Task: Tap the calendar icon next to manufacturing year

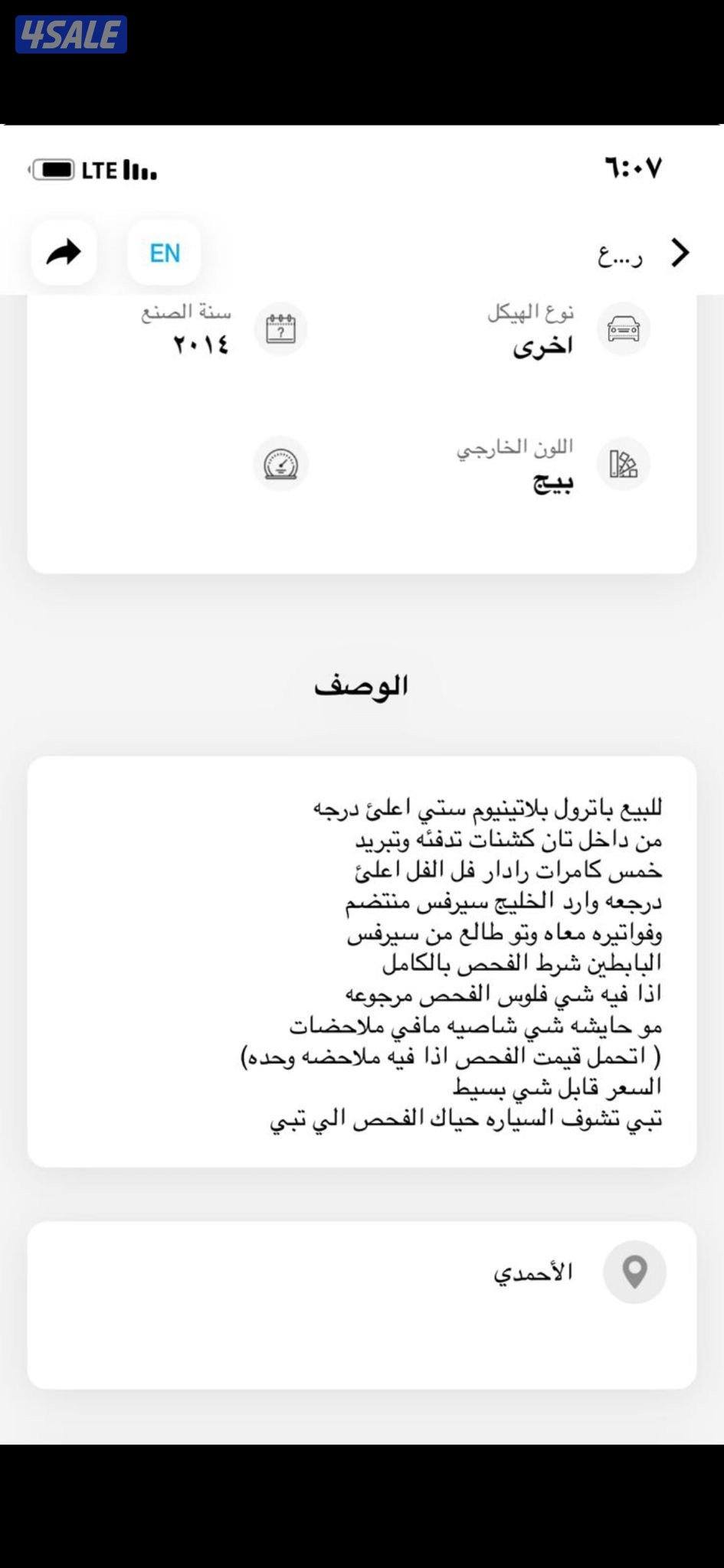Action: click(x=281, y=329)
